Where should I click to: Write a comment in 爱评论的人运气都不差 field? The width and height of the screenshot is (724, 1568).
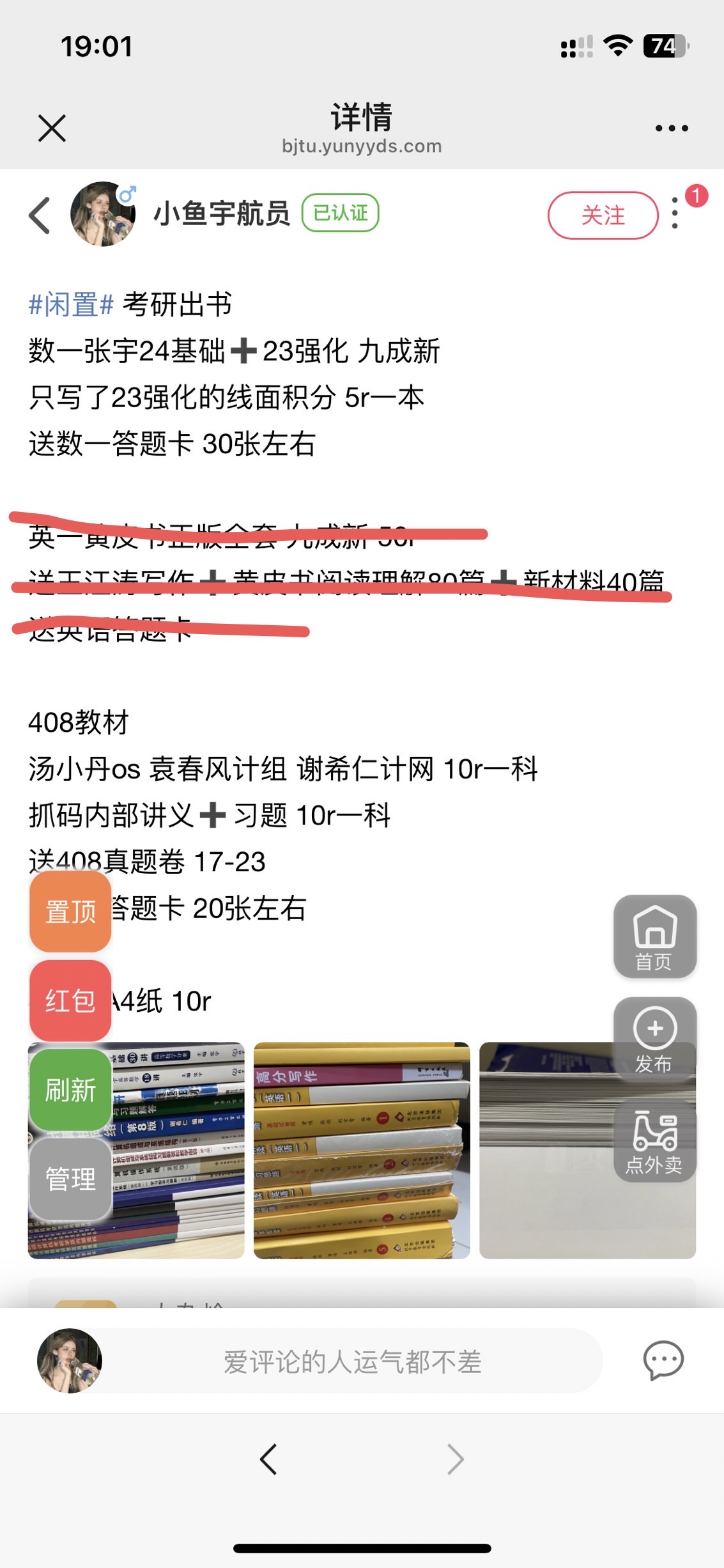[x=351, y=1362]
